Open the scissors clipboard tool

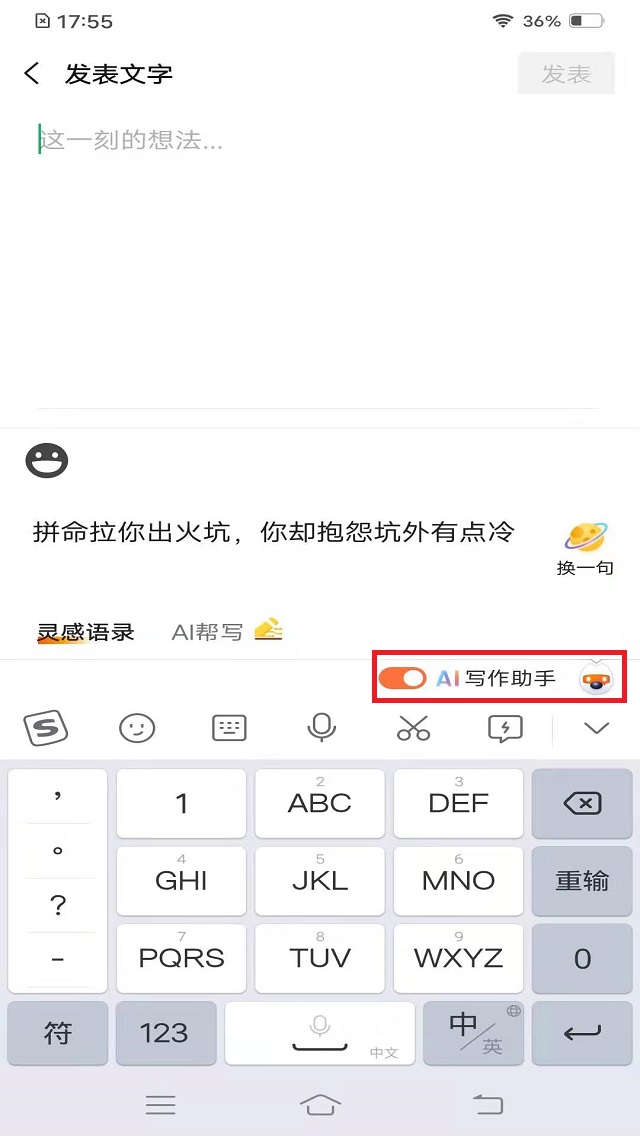[413, 727]
